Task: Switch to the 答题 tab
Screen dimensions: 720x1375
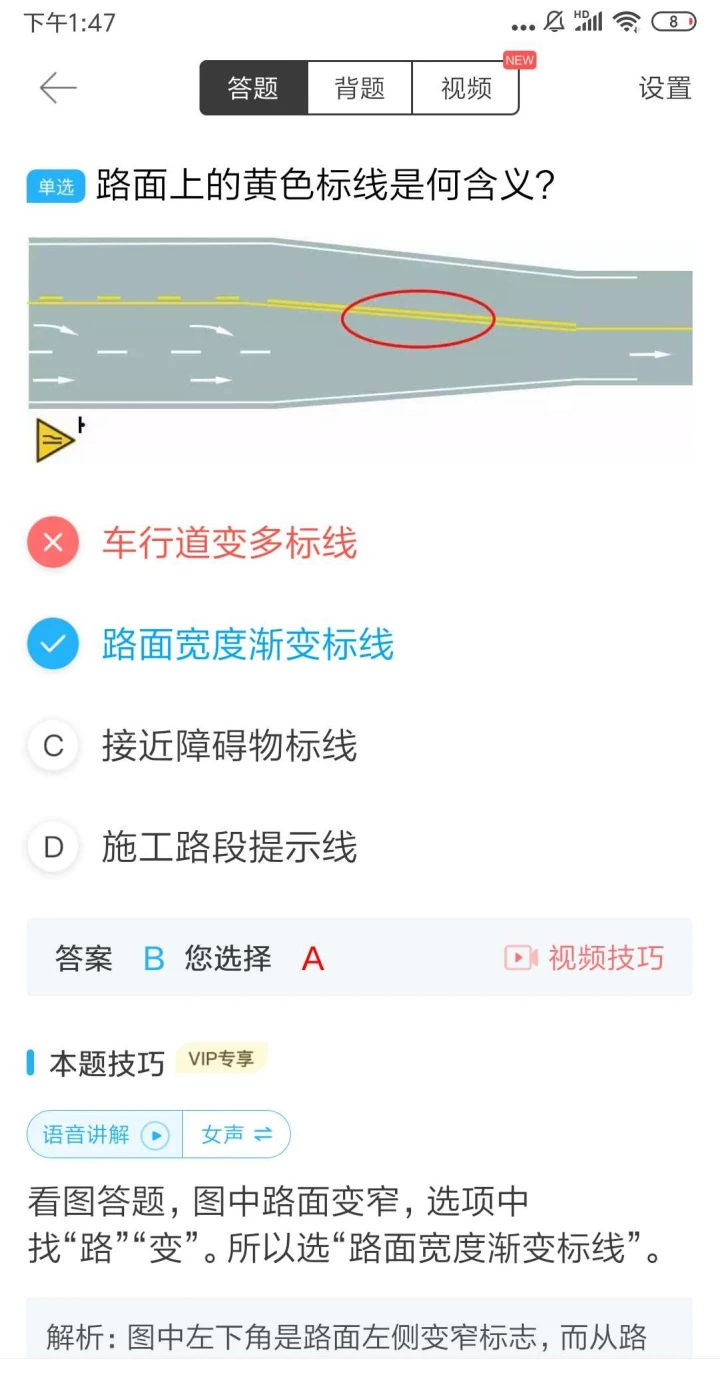Action: click(253, 88)
